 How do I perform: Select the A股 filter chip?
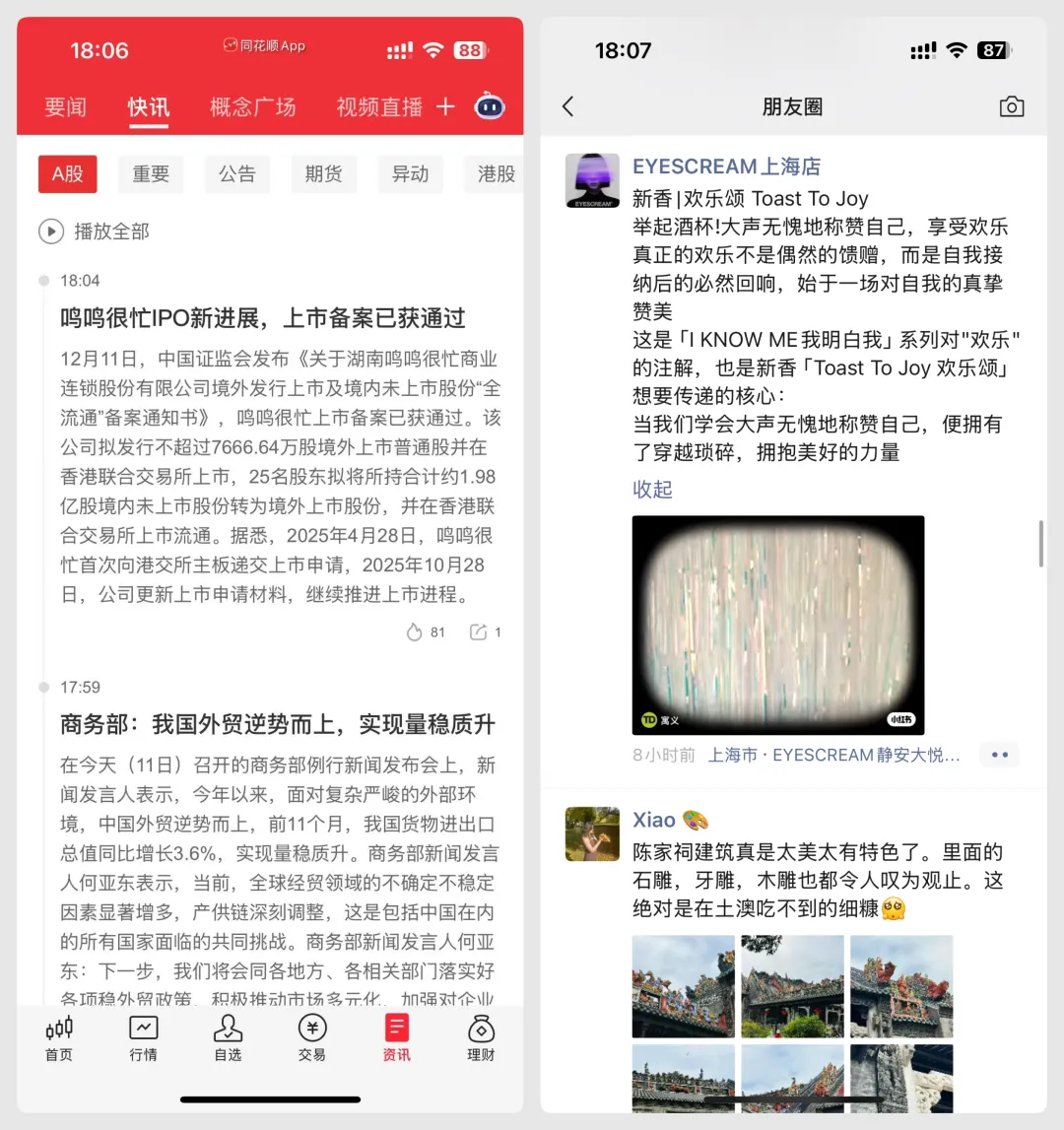coord(67,174)
